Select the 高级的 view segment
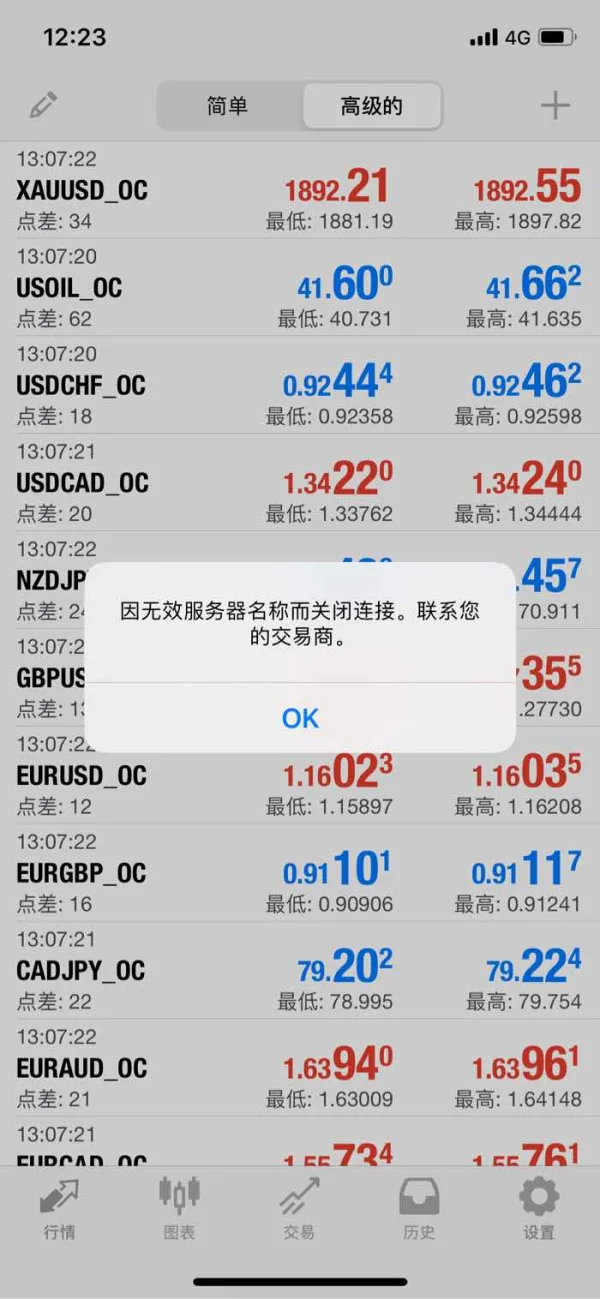Screen dimensions: 600x1299 tap(371, 106)
